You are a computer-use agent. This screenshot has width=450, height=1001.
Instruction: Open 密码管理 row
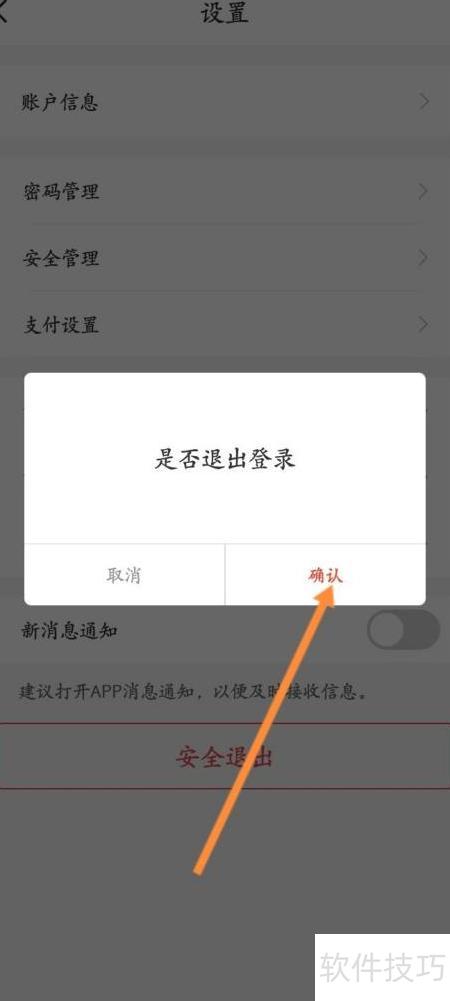[225, 191]
